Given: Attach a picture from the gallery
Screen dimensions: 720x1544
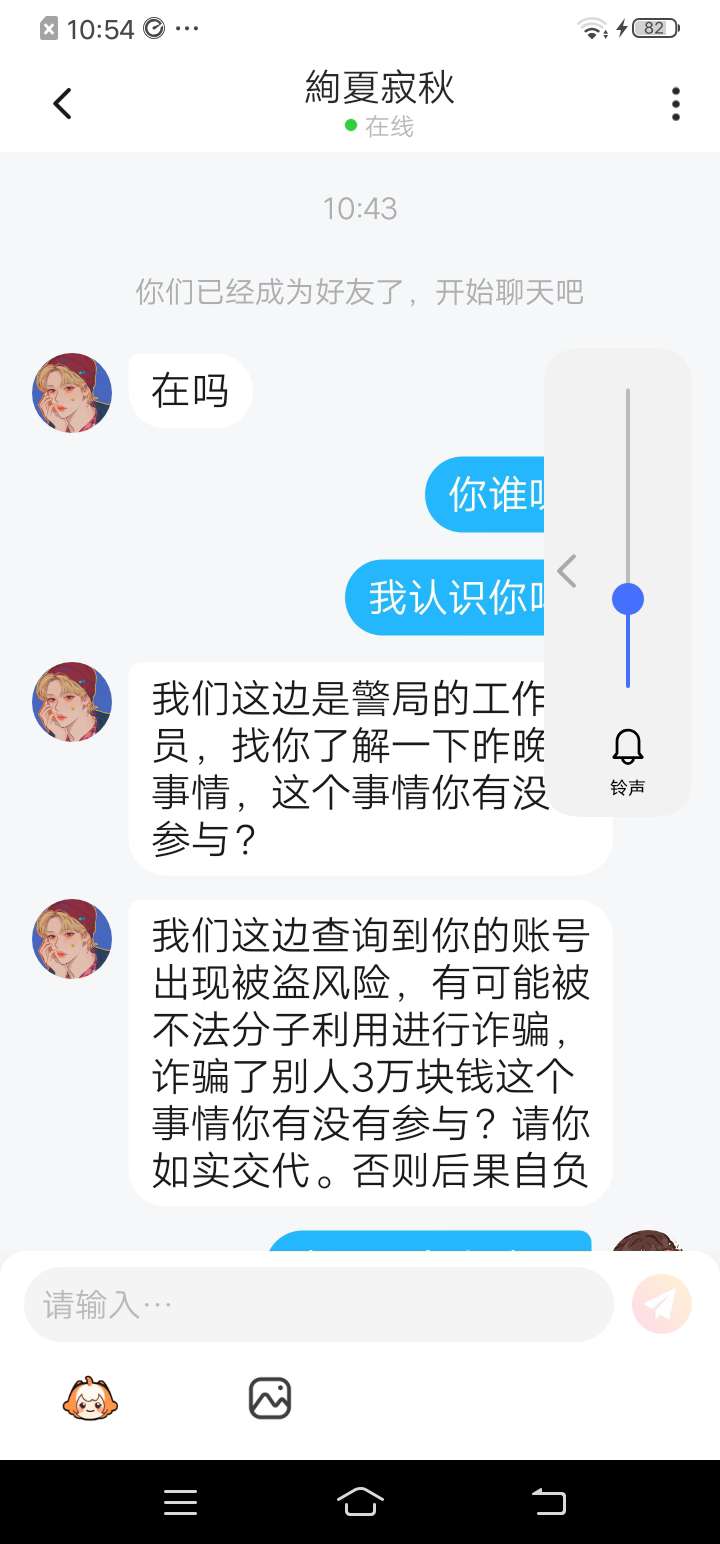Looking at the screenshot, I should pyautogui.click(x=270, y=1398).
